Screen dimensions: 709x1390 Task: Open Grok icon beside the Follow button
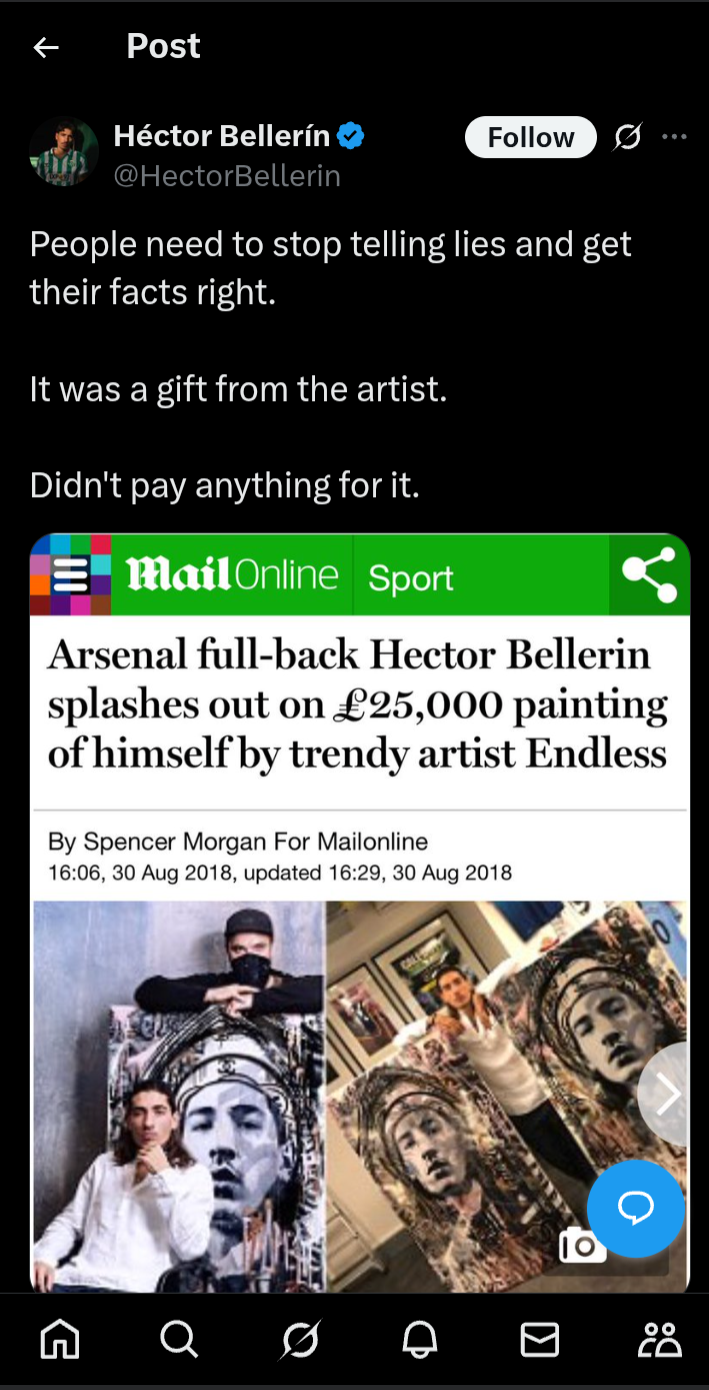628,138
